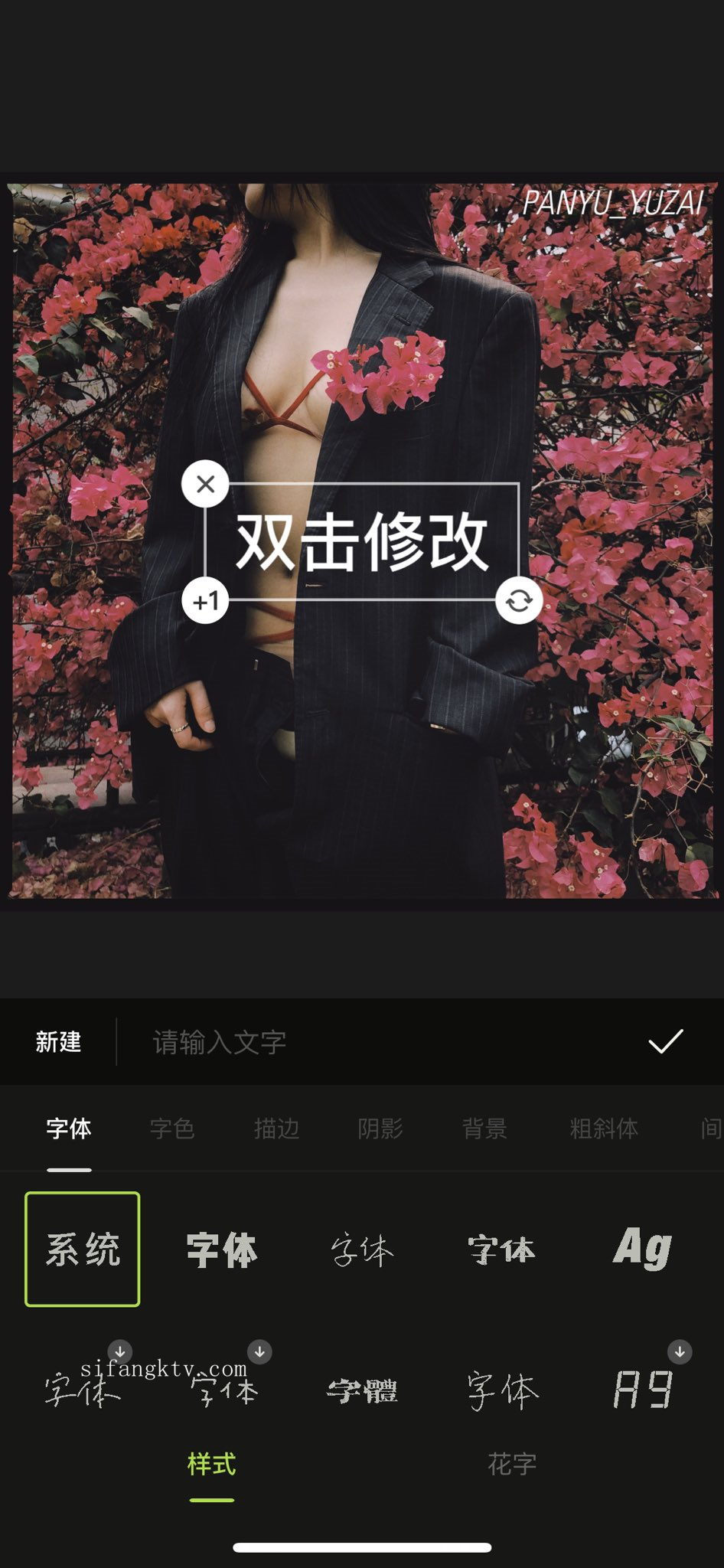
Task: Open the 背景 tab
Action: [x=484, y=1129]
